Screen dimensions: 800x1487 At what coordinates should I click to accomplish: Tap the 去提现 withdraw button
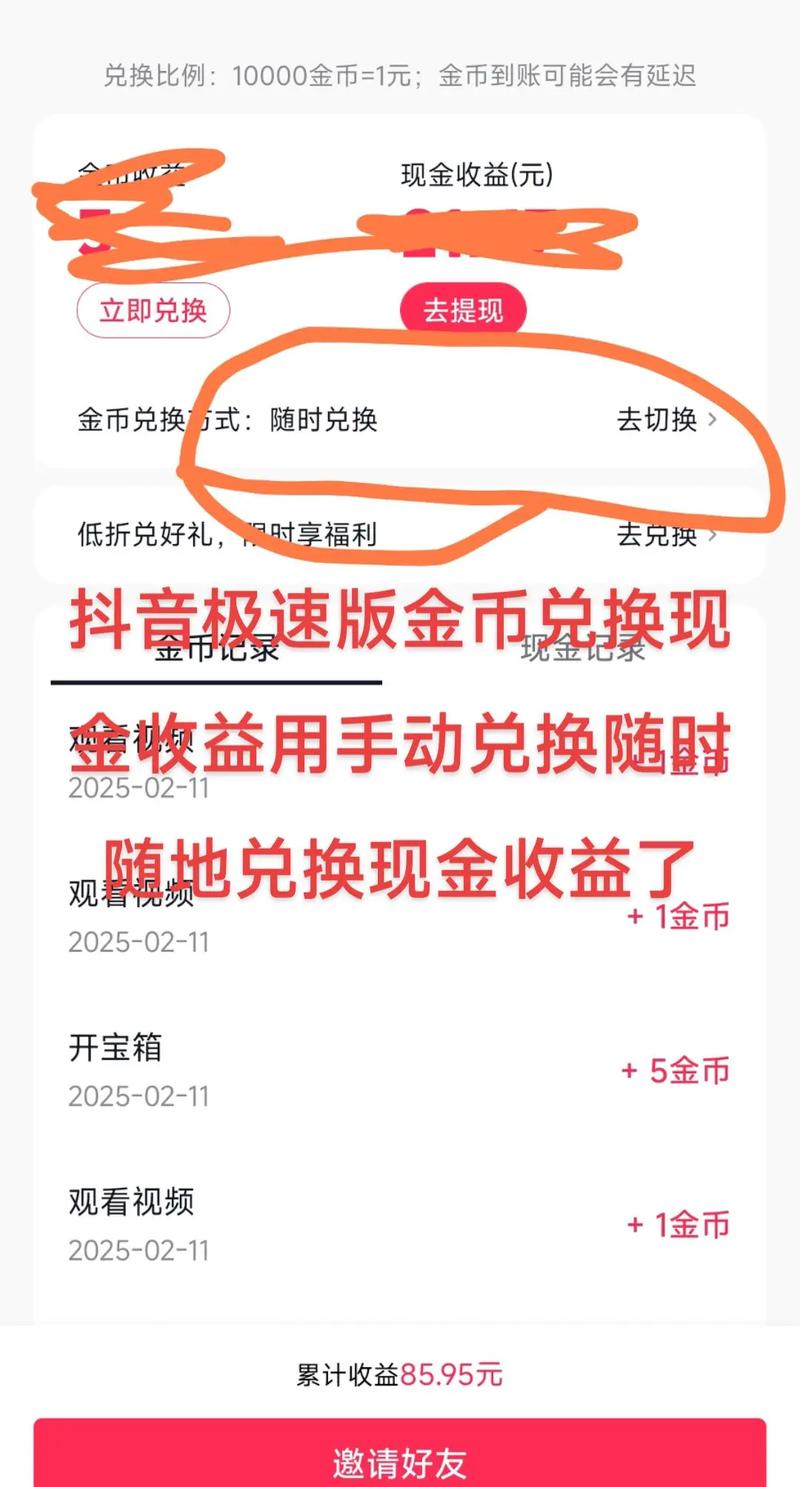(x=461, y=310)
